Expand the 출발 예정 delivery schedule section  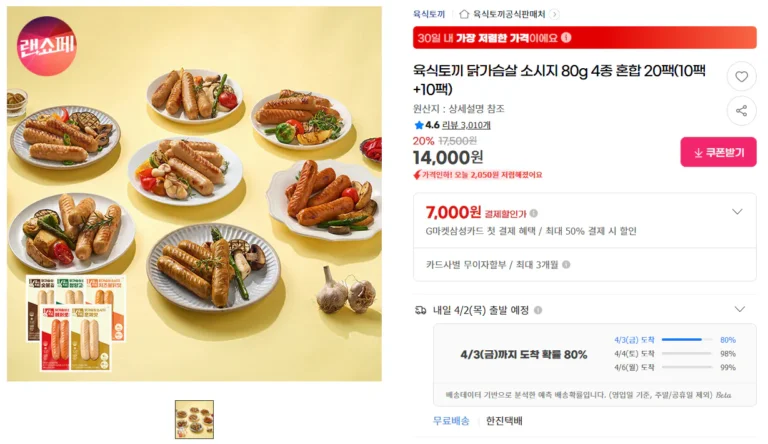coord(739,310)
